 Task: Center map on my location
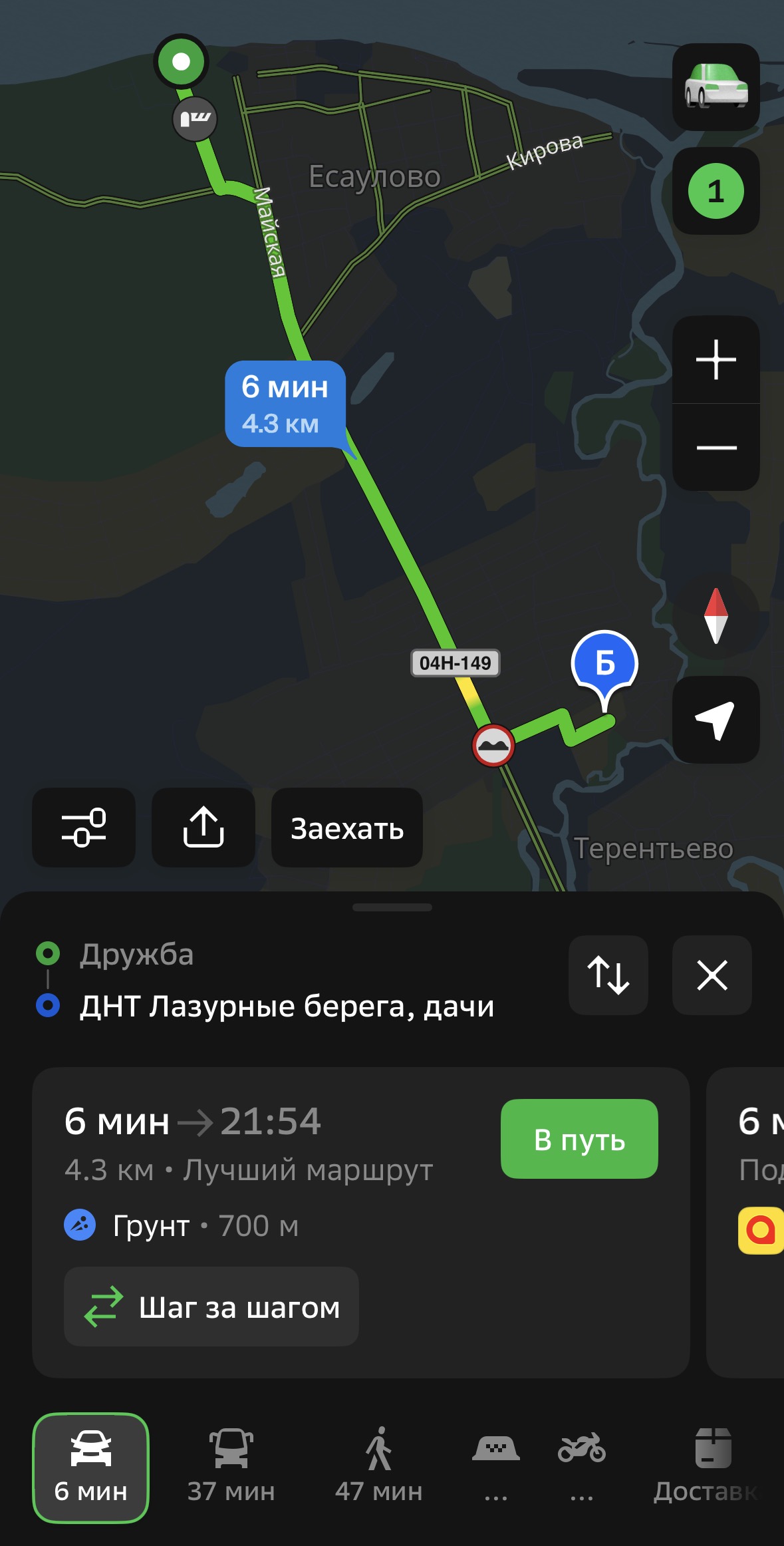point(716,720)
